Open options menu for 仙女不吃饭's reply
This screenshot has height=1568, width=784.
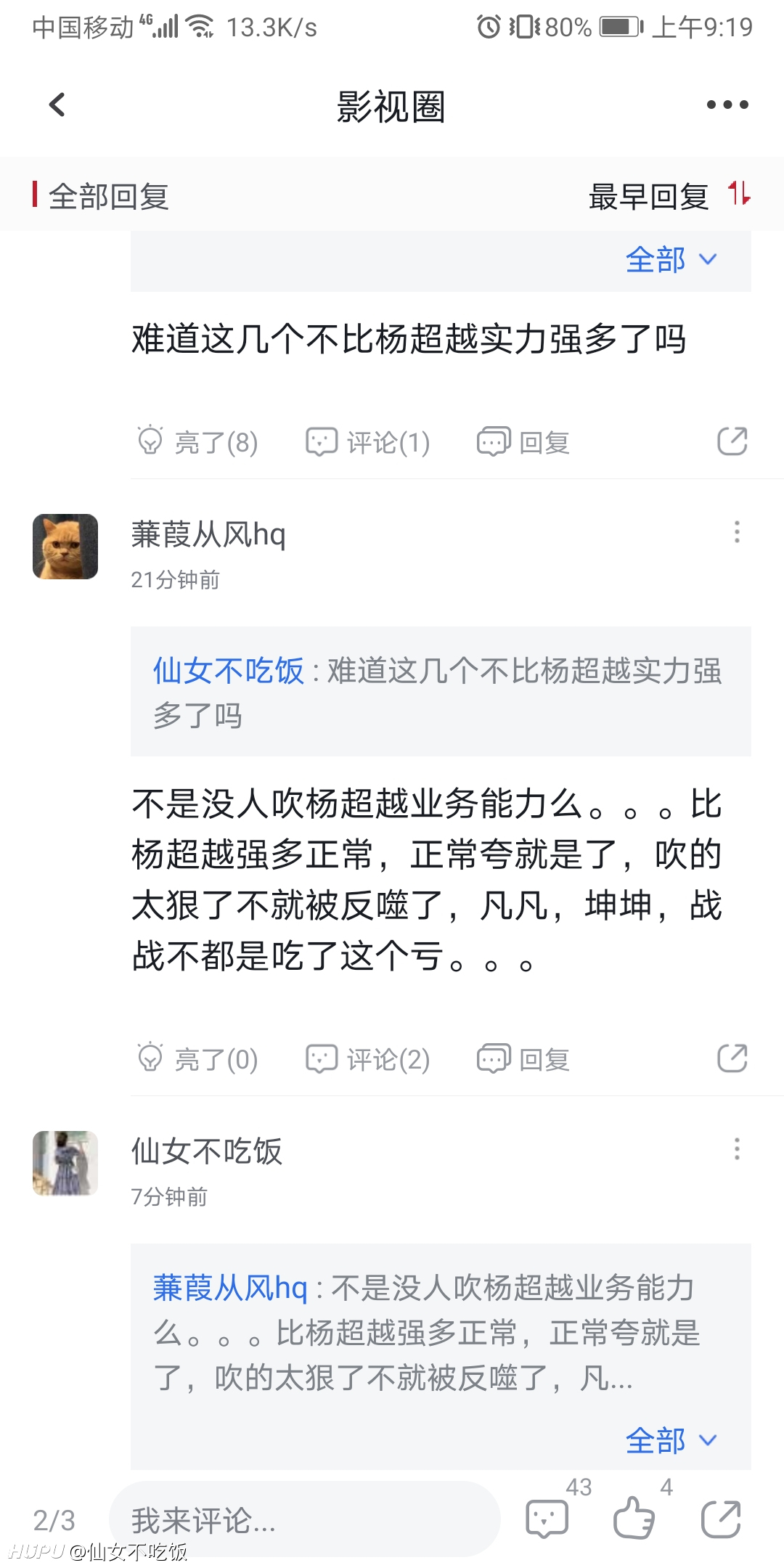737,1149
